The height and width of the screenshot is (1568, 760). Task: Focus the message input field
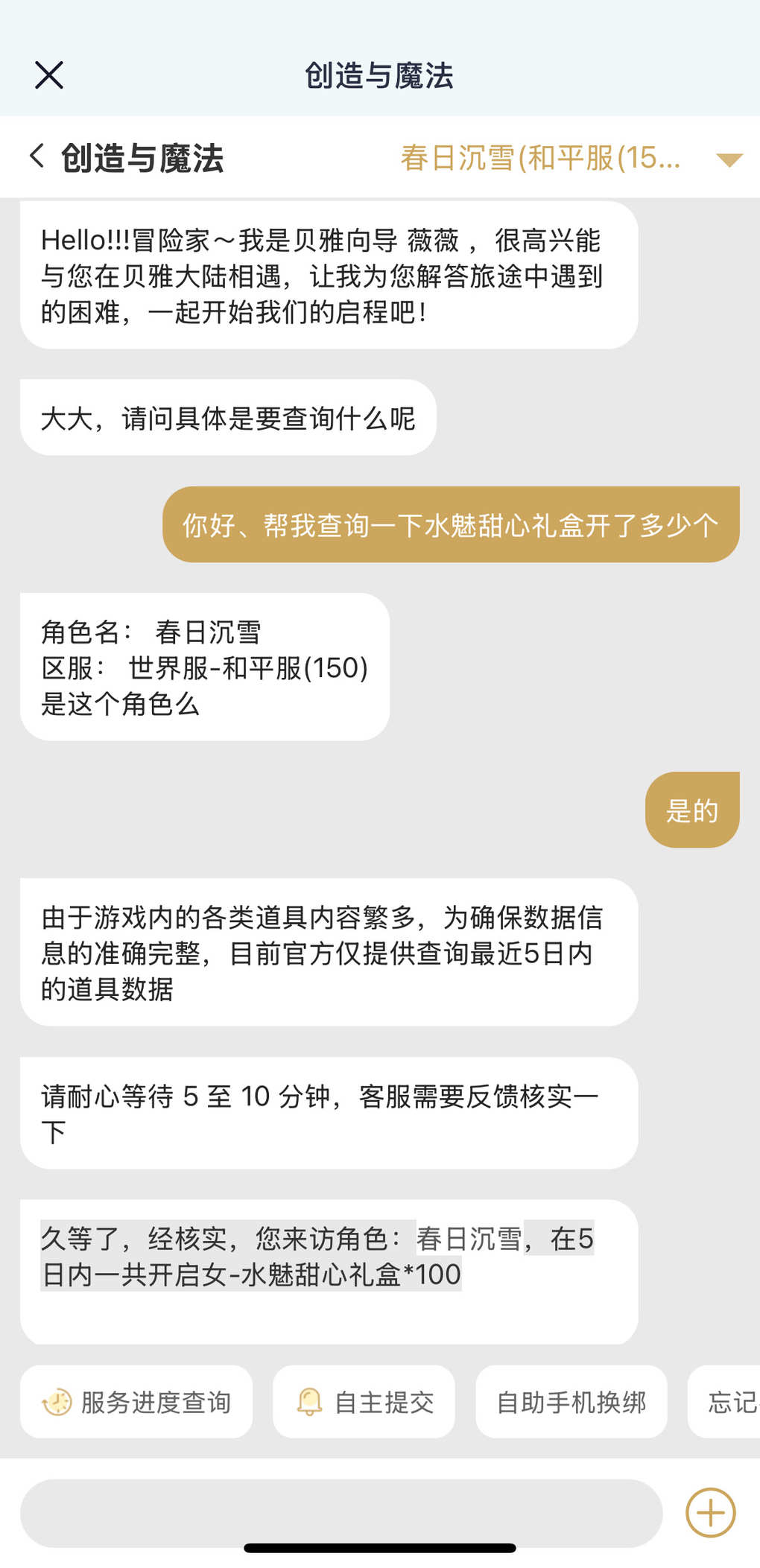point(341,1512)
